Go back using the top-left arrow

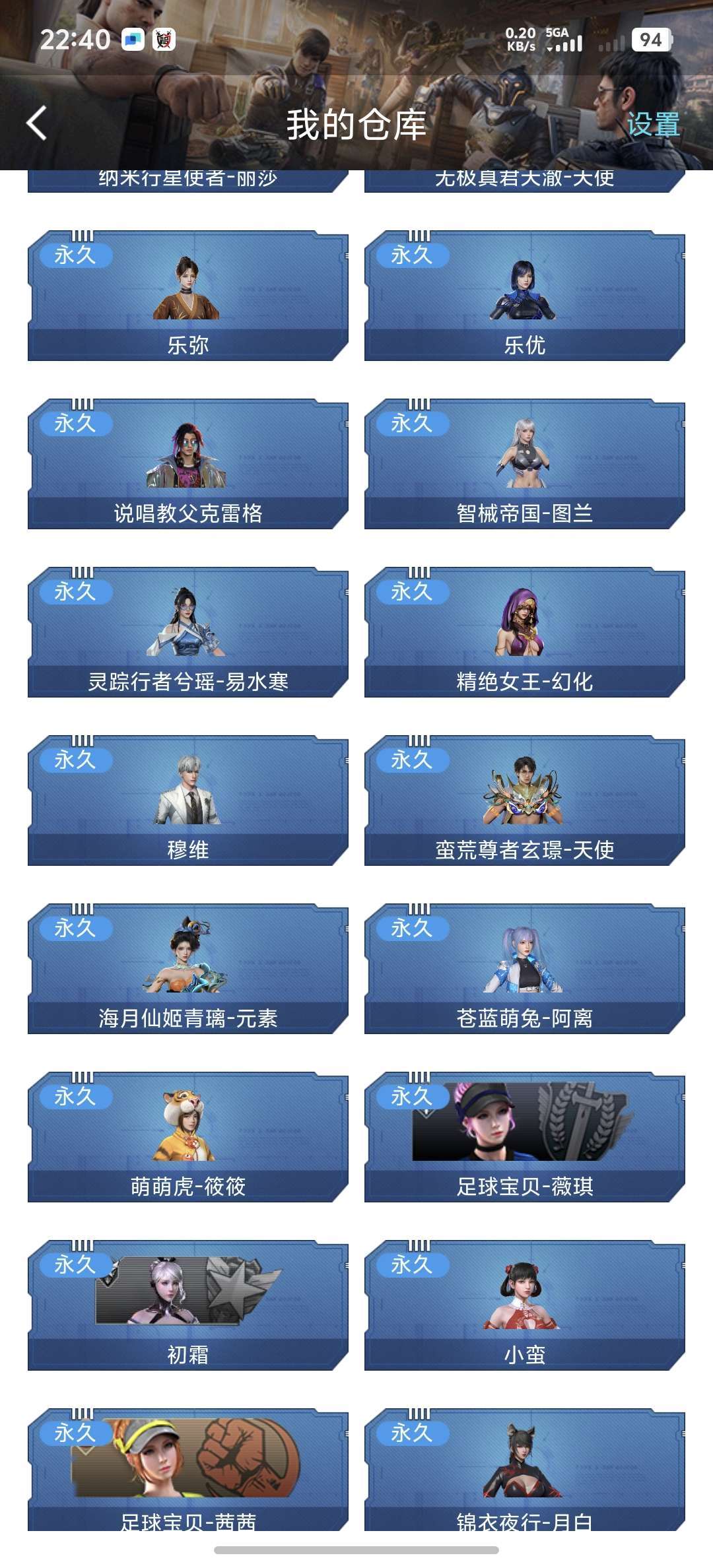pyautogui.click(x=37, y=123)
